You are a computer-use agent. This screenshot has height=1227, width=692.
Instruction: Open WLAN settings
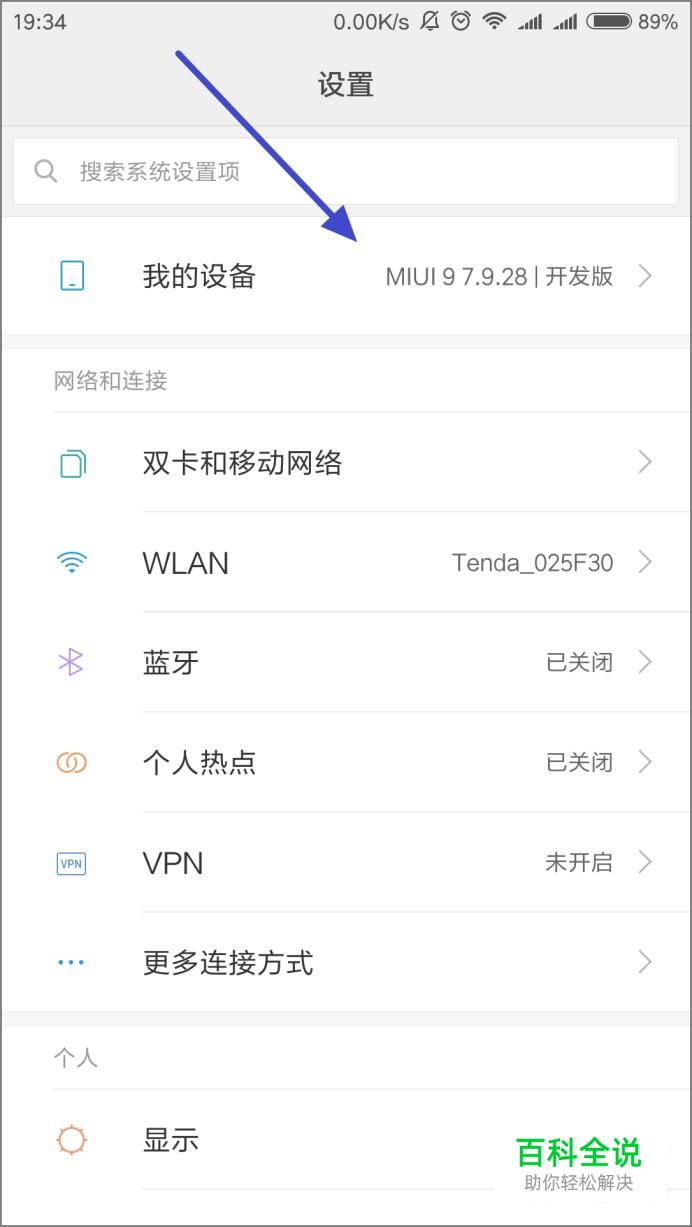pyautogui.click(x=346, y=562)
